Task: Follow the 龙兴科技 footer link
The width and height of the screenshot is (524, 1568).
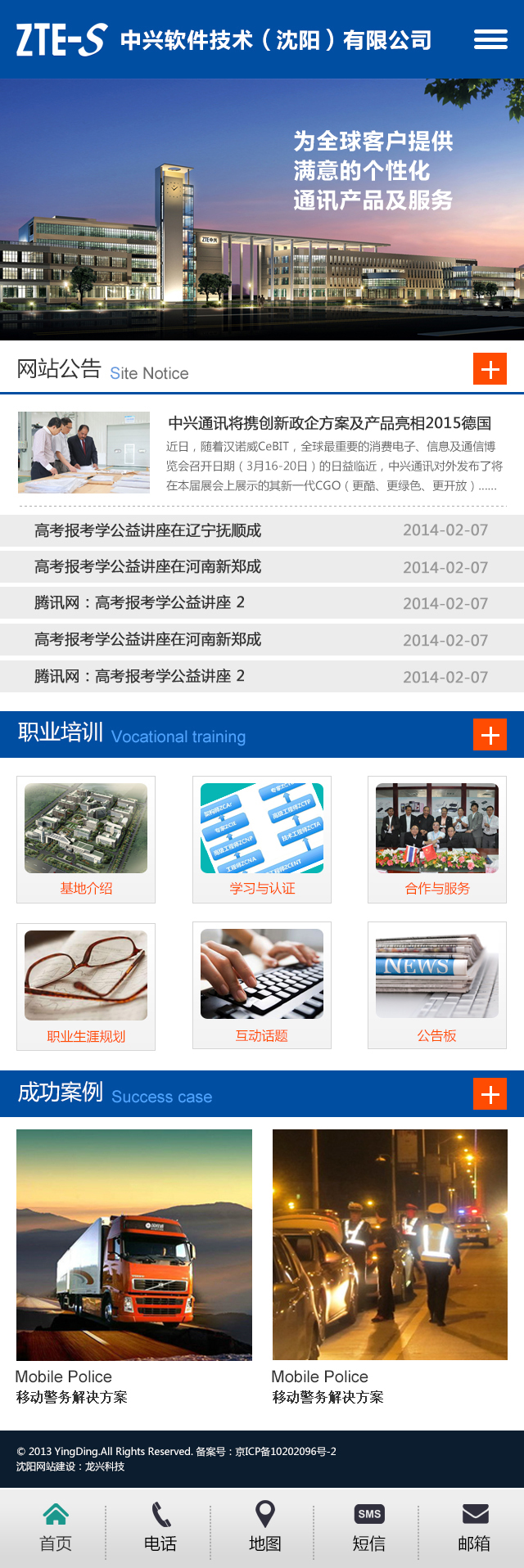Action: 105,1467
